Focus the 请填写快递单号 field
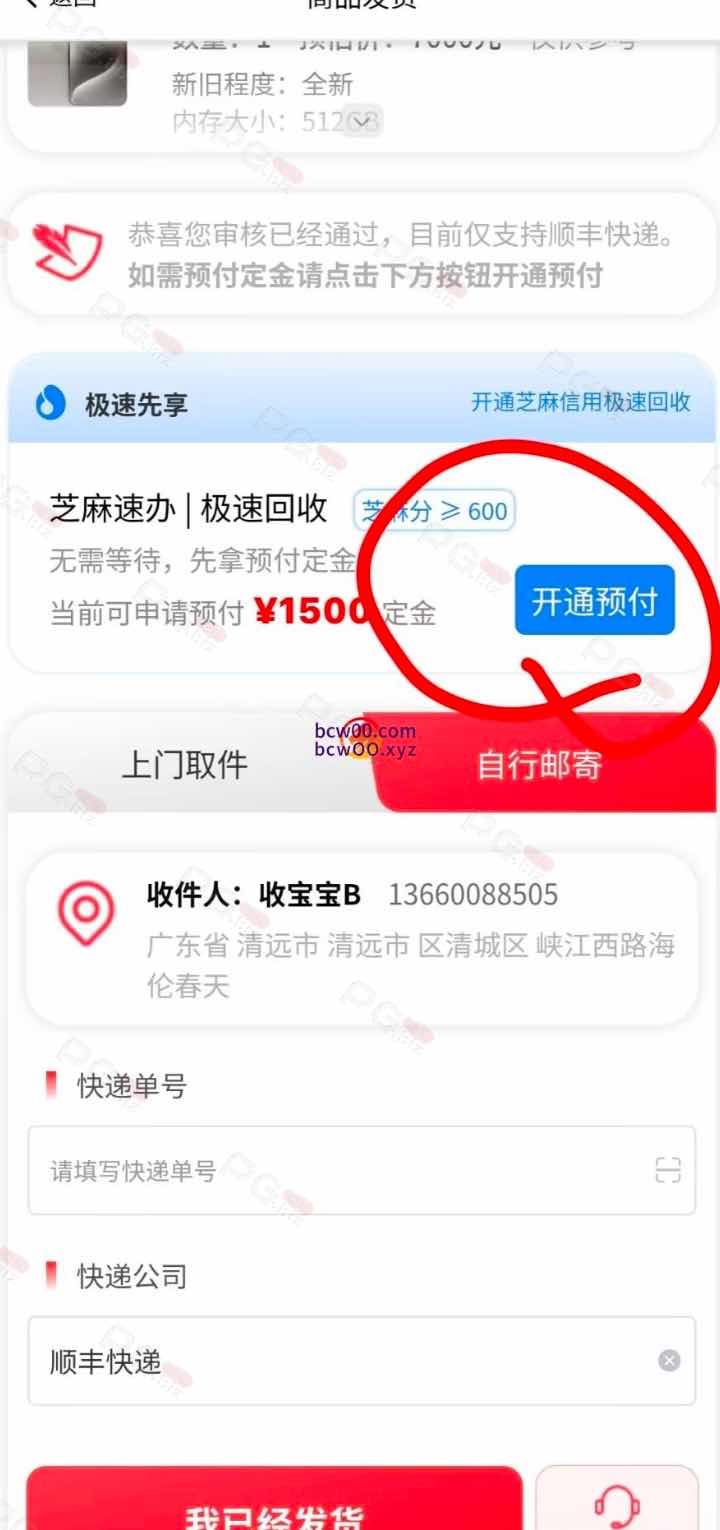Image resolution: width=720 pixels, height=1530 pixels. pos(340,1170)
